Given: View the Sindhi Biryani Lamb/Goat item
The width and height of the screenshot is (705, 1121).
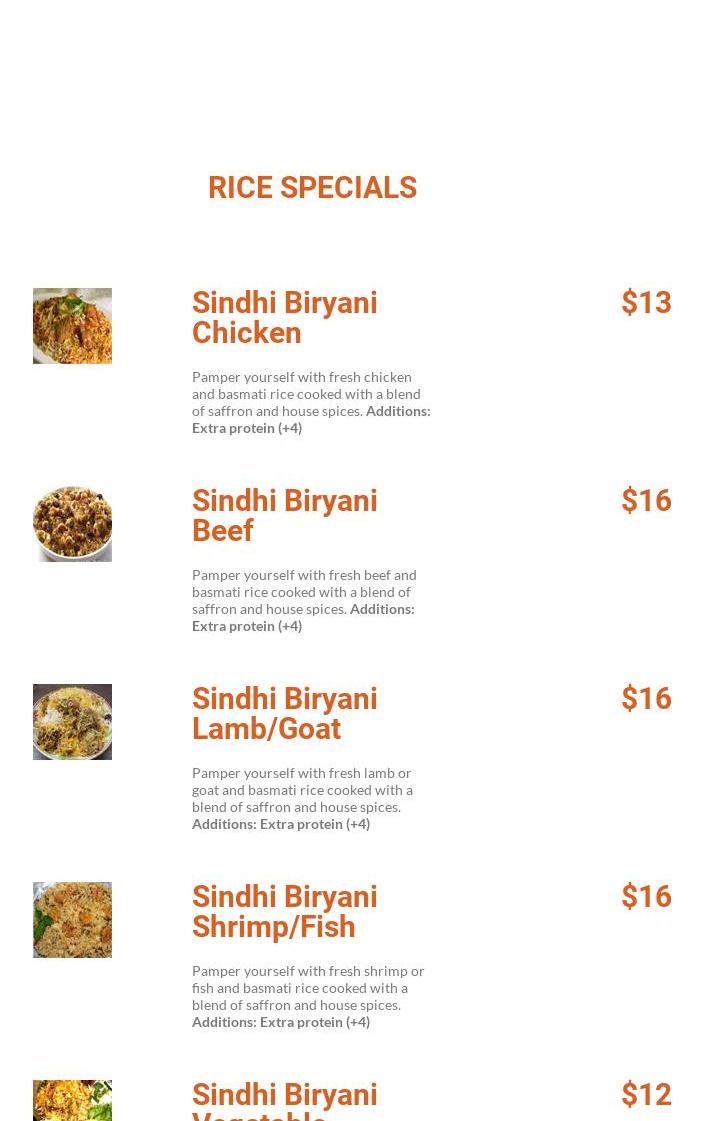Looking at the screenshot, I should [284, 713].
